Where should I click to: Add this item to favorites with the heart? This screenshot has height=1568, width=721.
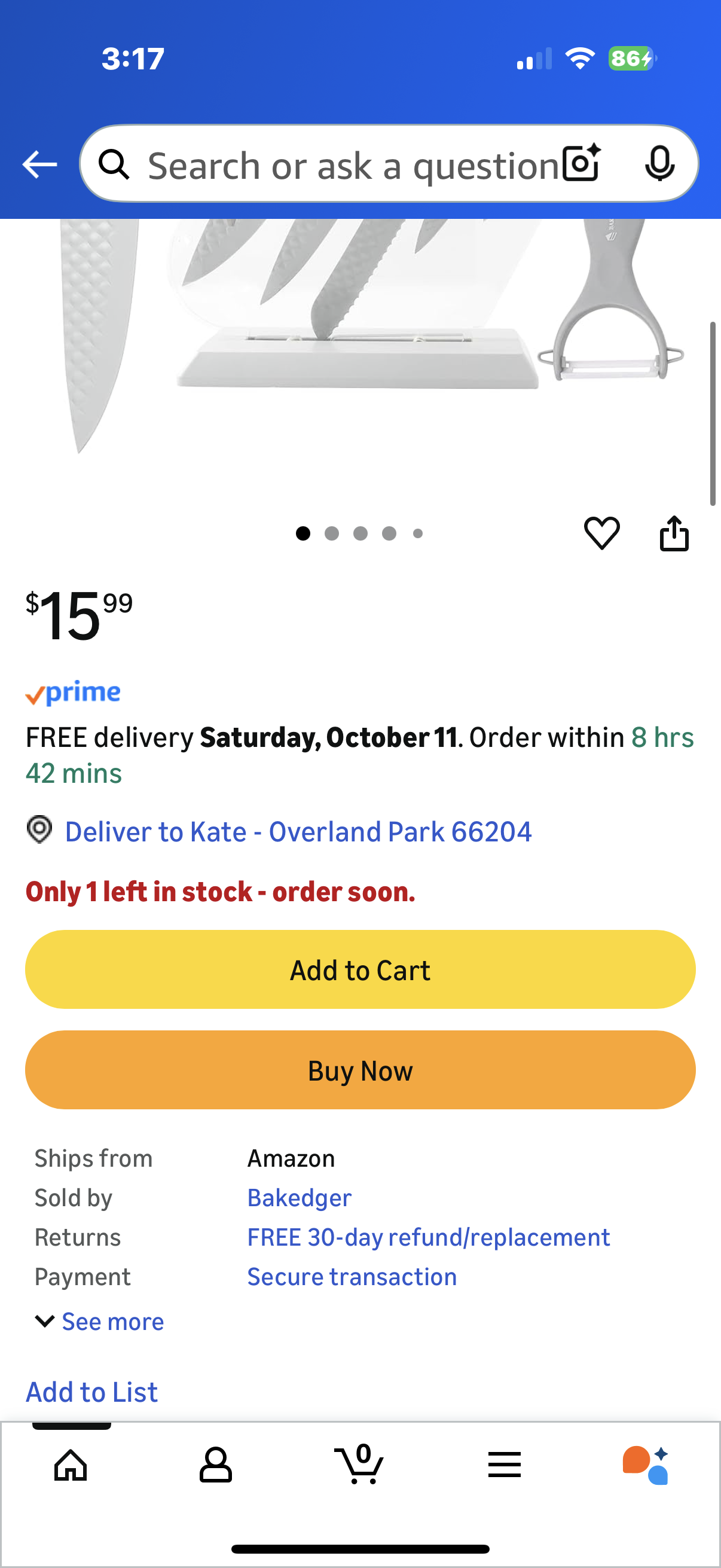[602, 533]
